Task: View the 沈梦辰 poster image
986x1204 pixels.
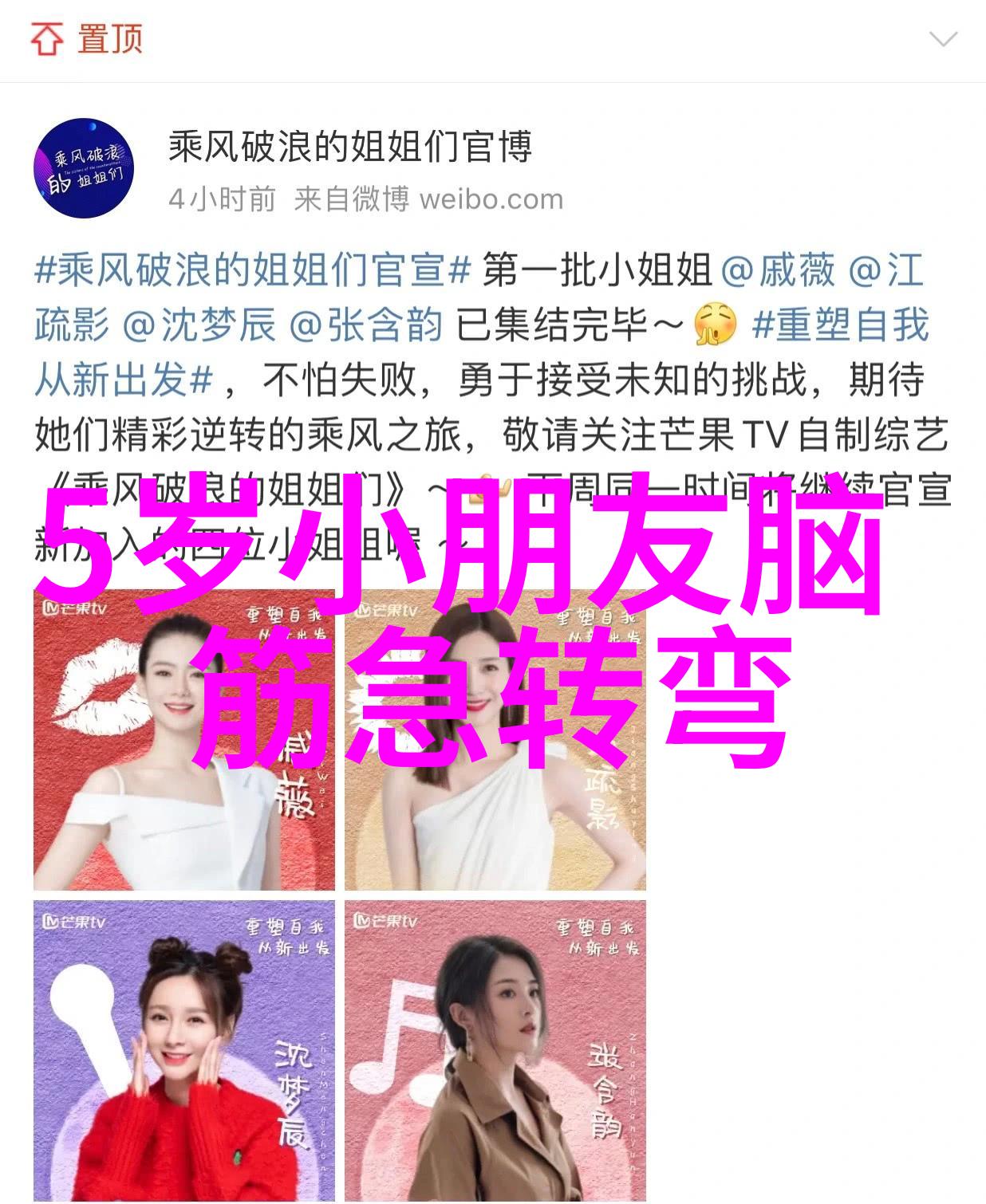Action: pos(183,1050)
